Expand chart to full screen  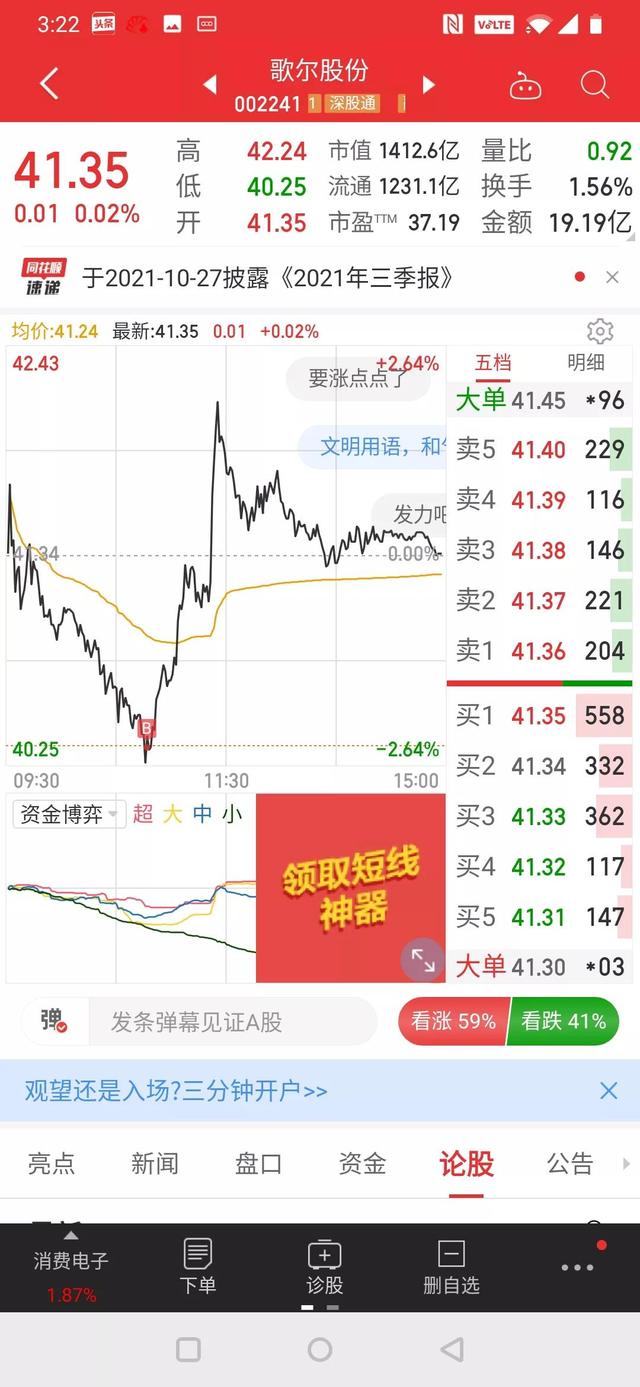coord(423,960)
